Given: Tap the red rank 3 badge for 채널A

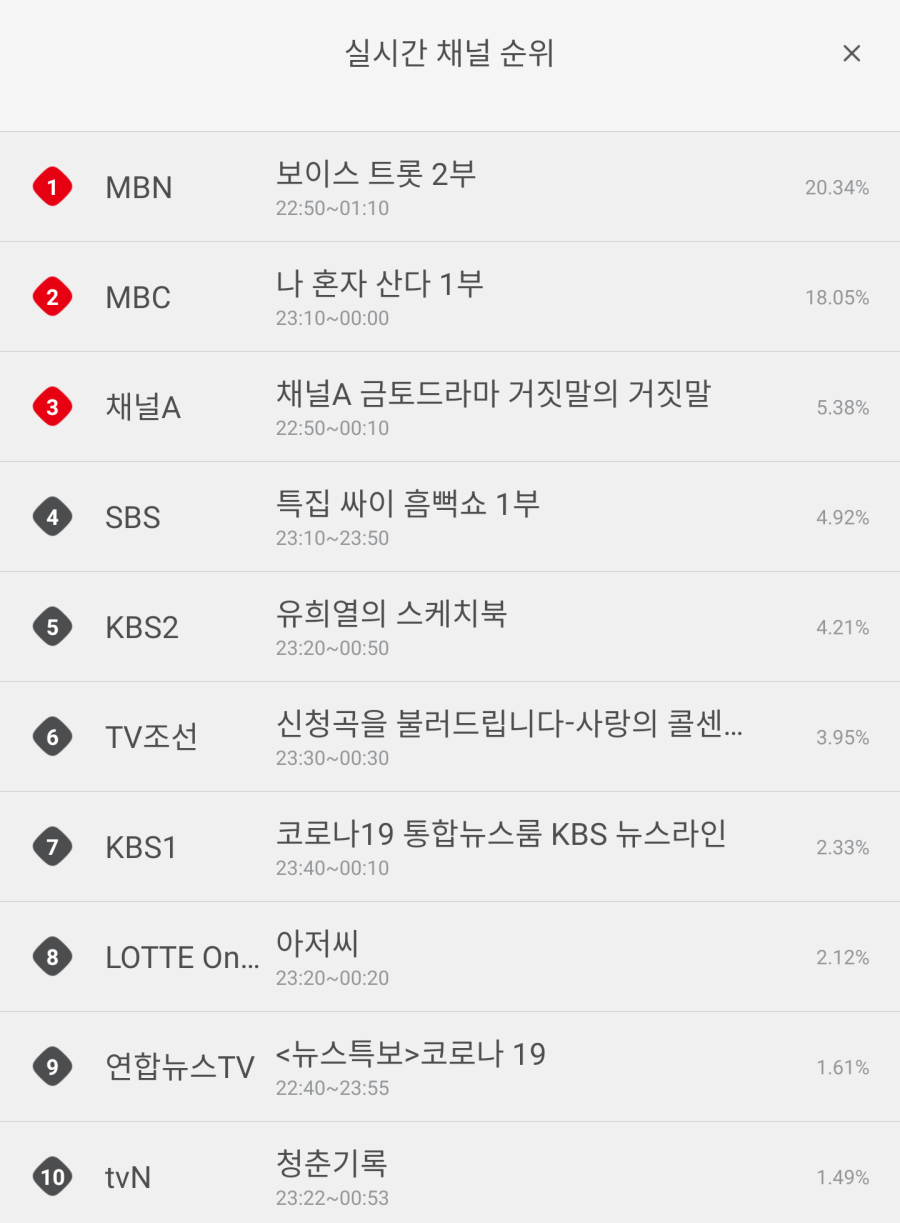Looking at the screenshot, I should (x=52, y=407).
